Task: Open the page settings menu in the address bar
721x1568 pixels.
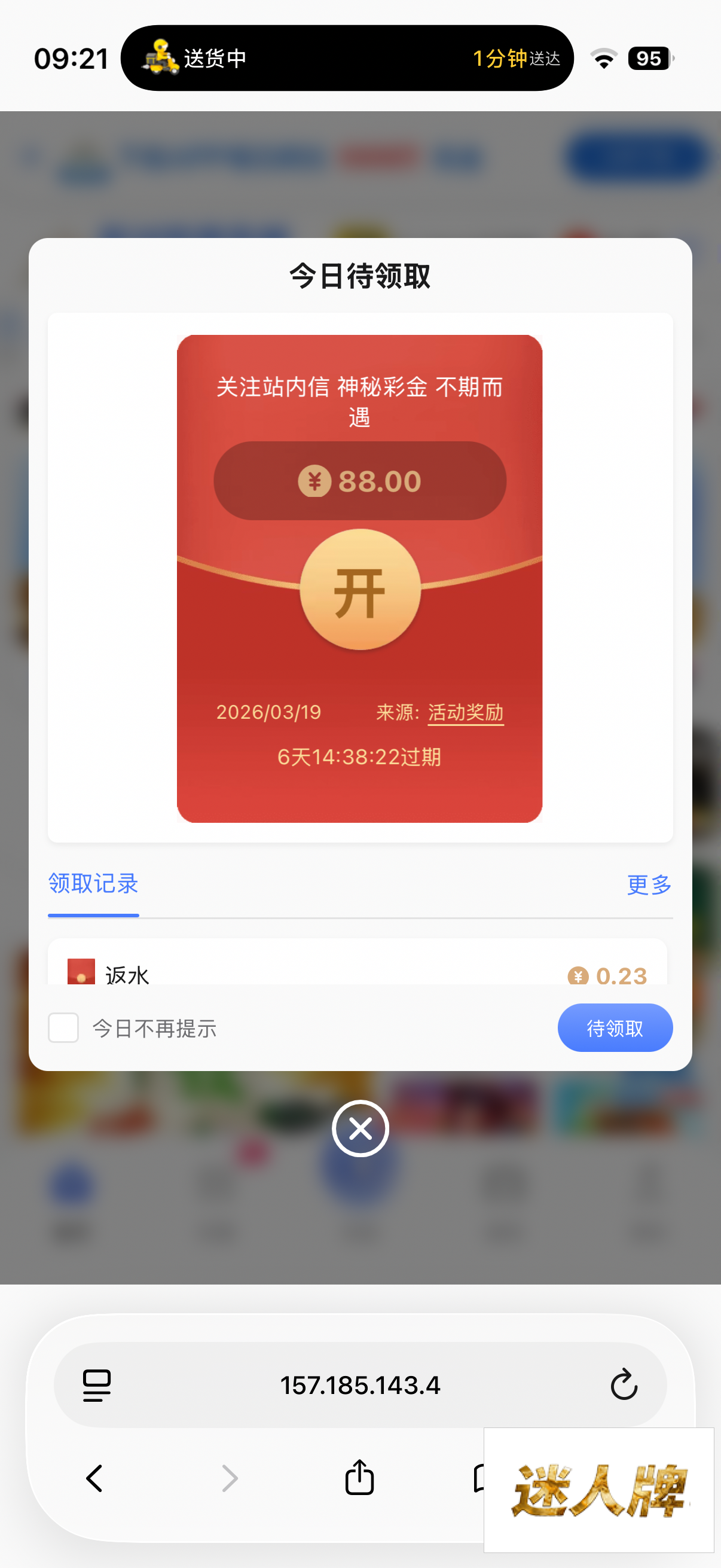Action: click(97, 1386)
